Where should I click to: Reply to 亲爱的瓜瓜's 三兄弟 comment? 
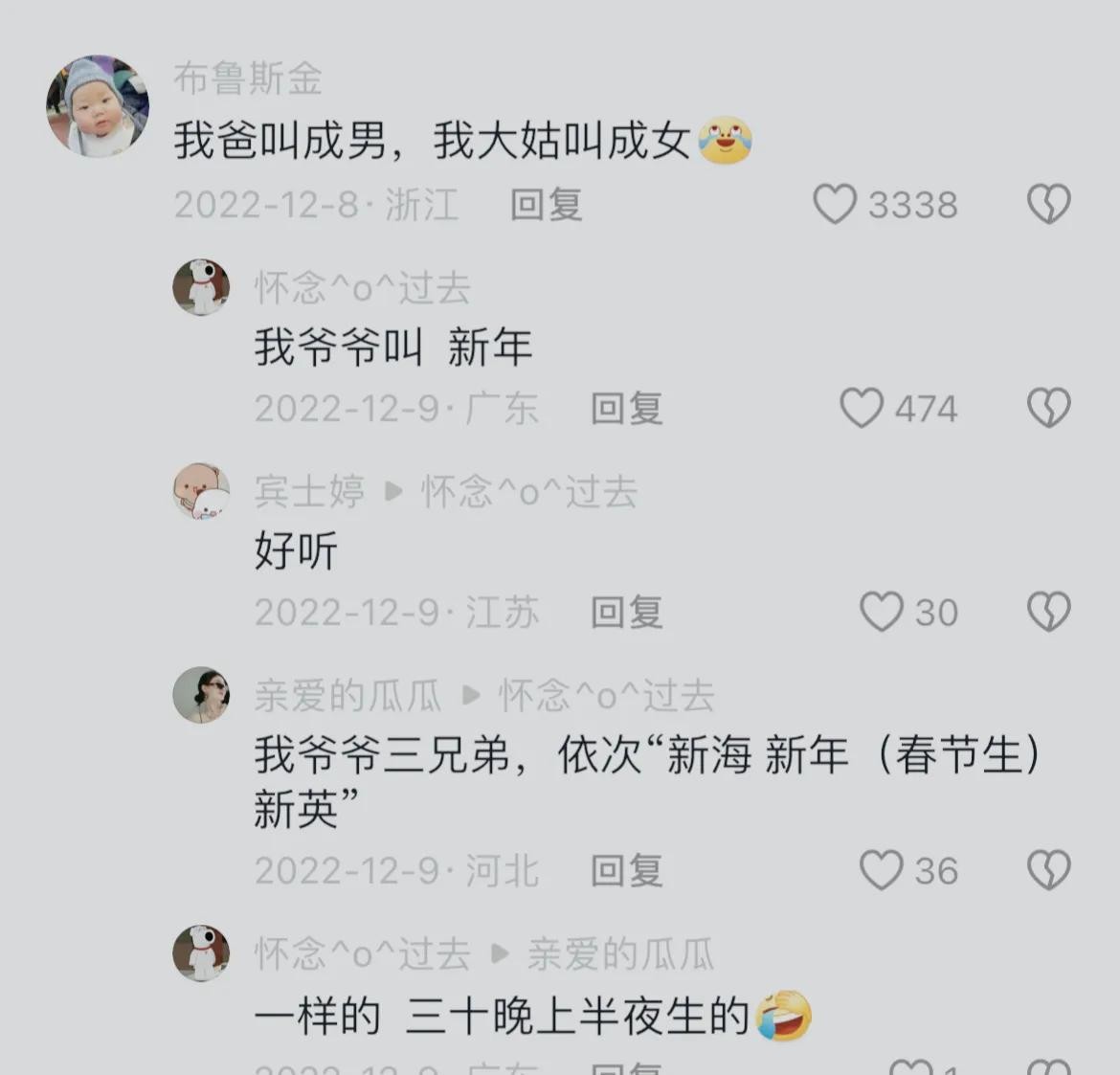626,871
